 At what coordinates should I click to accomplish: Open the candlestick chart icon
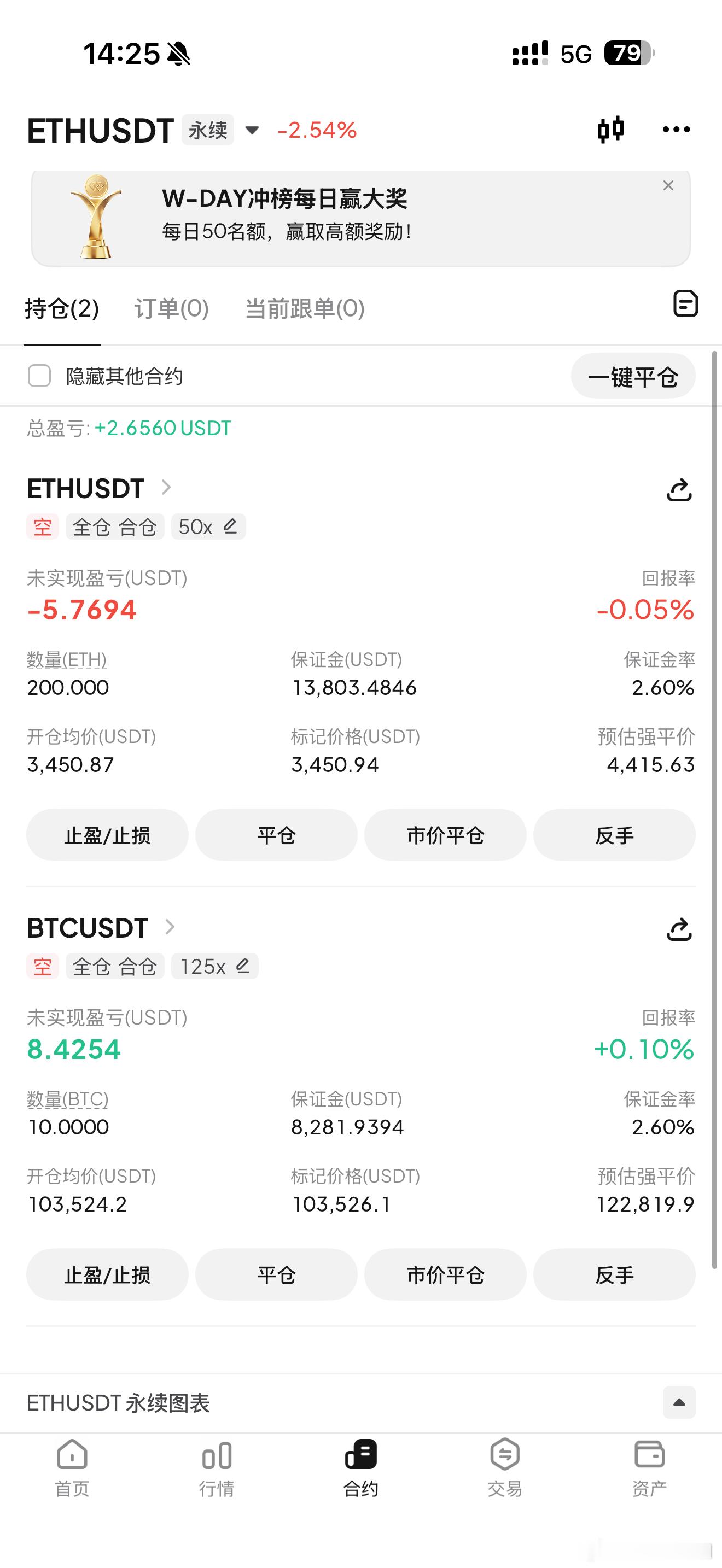click(x=610, y=129)
